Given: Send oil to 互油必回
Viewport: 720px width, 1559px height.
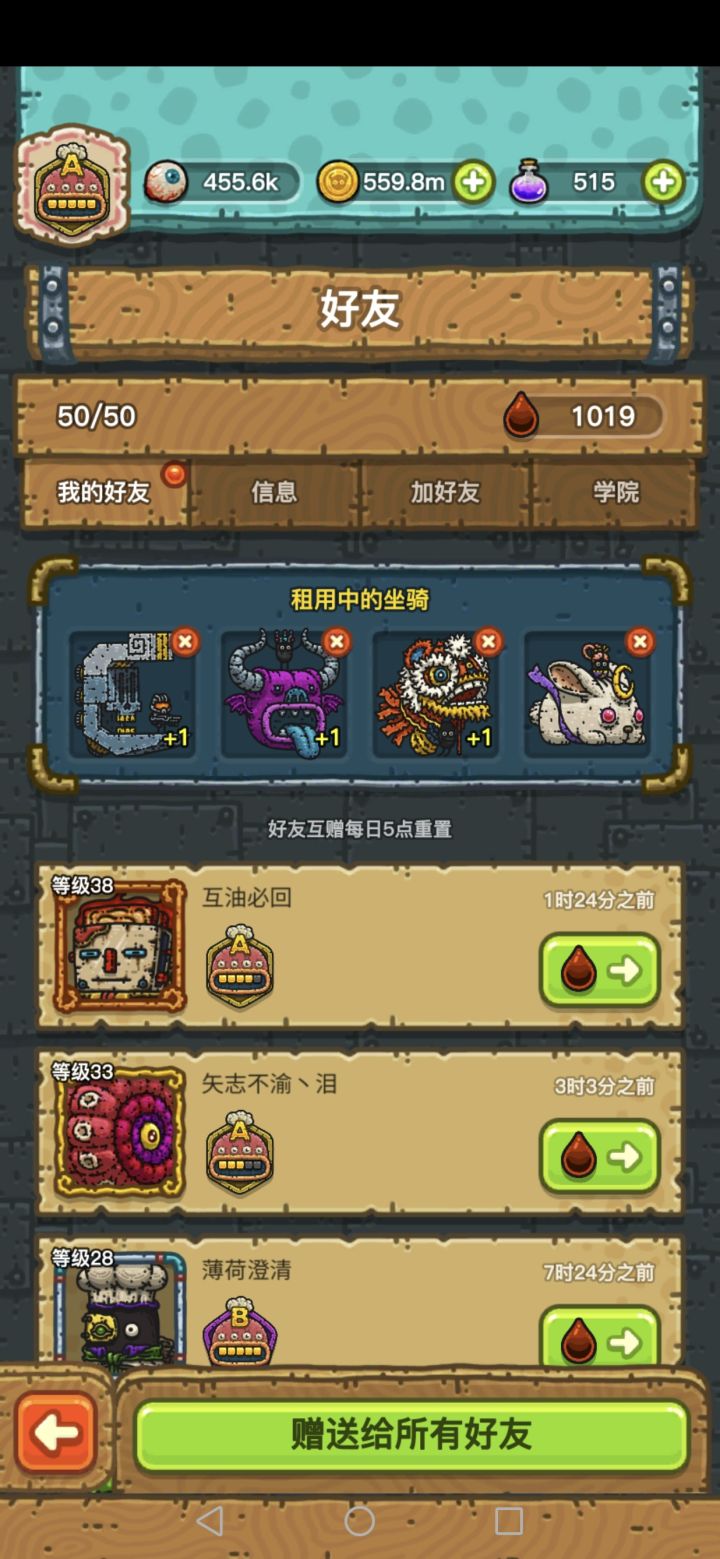Looking at the screenshot, I should [599, 968].
